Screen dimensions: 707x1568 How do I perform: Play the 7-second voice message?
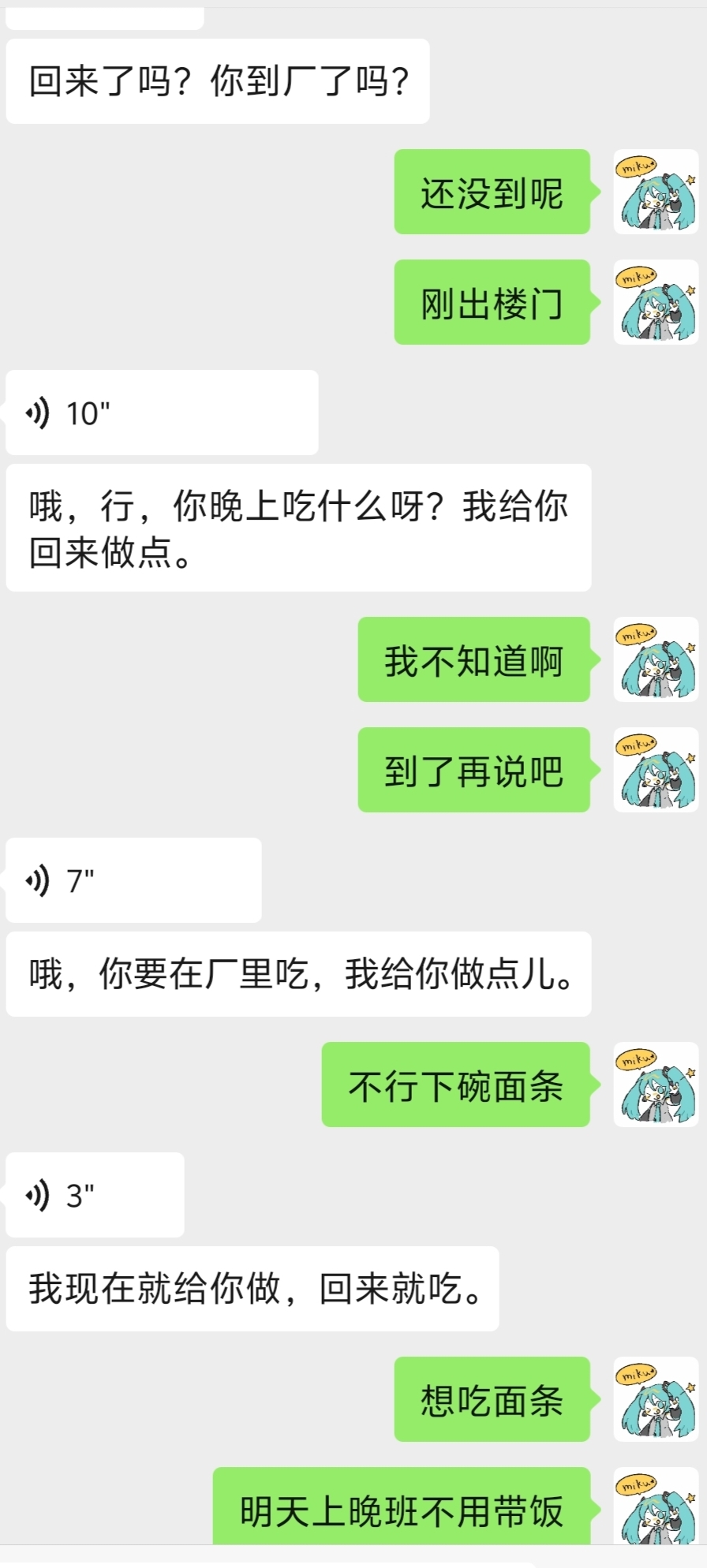point(133,880)
